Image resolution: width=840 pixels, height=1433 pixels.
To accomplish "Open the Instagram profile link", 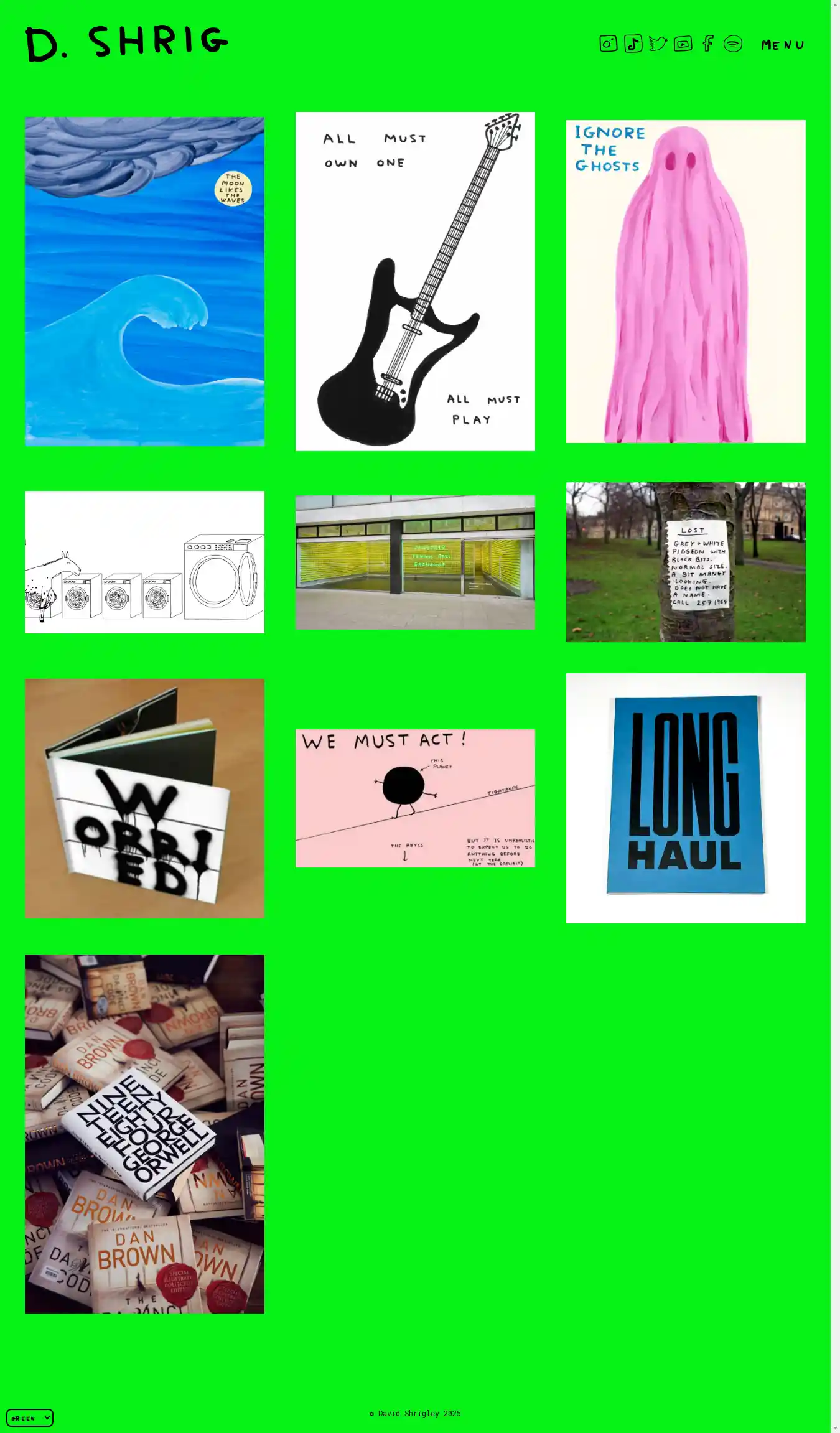I will [x=608, y=44].
